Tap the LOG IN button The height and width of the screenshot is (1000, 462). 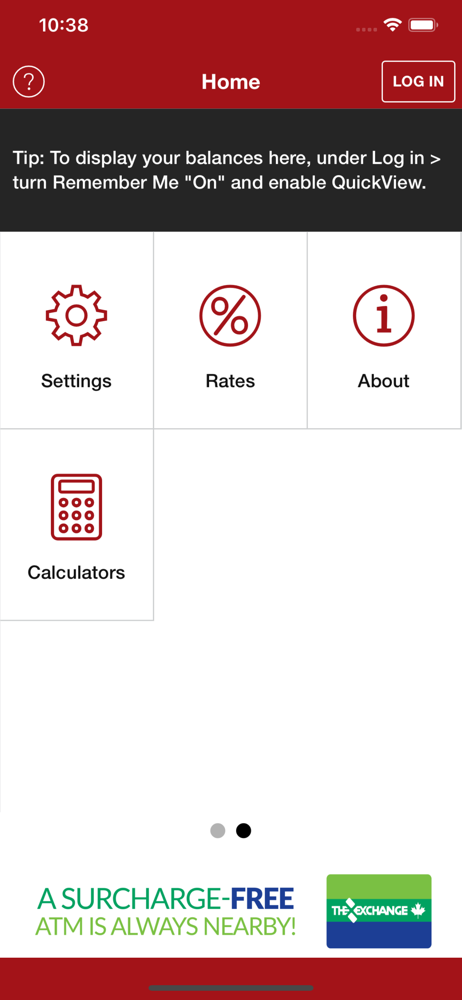pos(418,82)
